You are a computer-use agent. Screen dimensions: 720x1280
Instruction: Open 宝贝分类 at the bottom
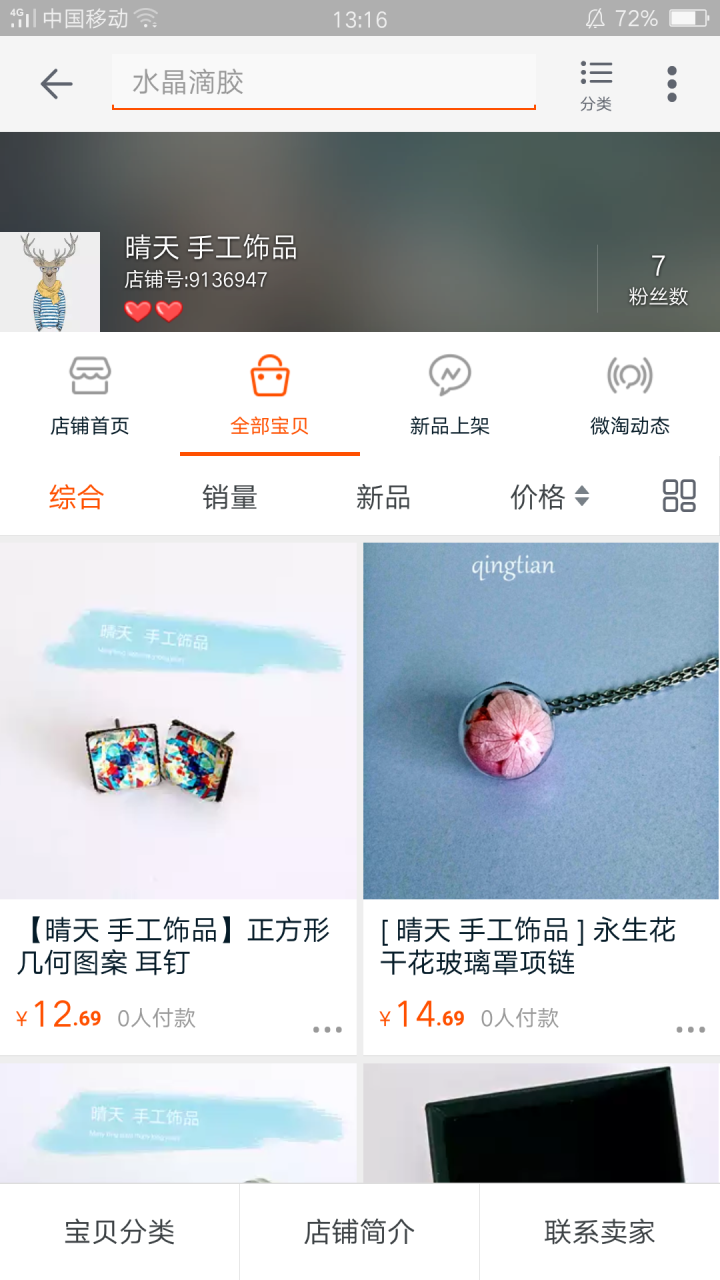120,1232
